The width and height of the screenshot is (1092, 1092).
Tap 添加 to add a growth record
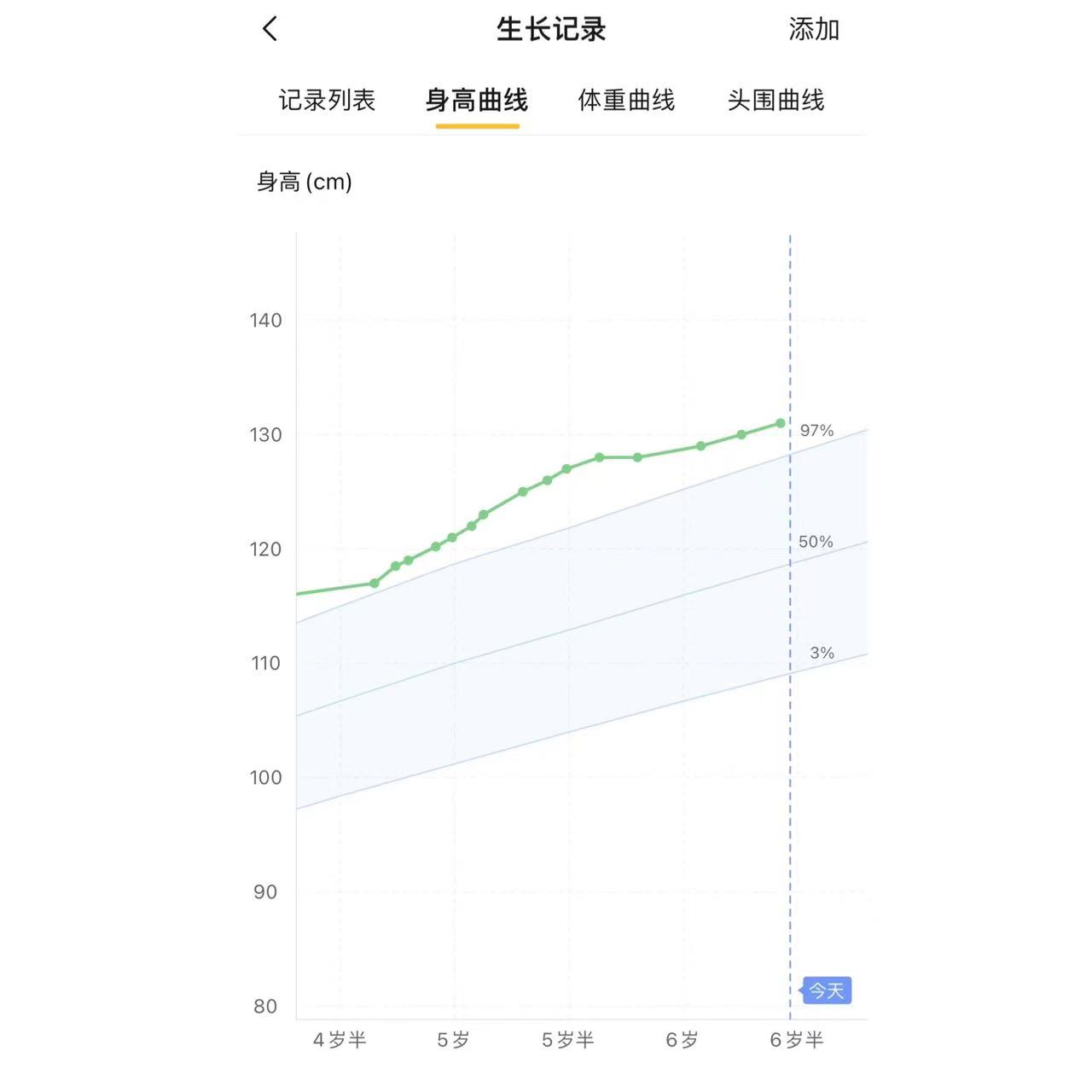[x=814, y=29]
